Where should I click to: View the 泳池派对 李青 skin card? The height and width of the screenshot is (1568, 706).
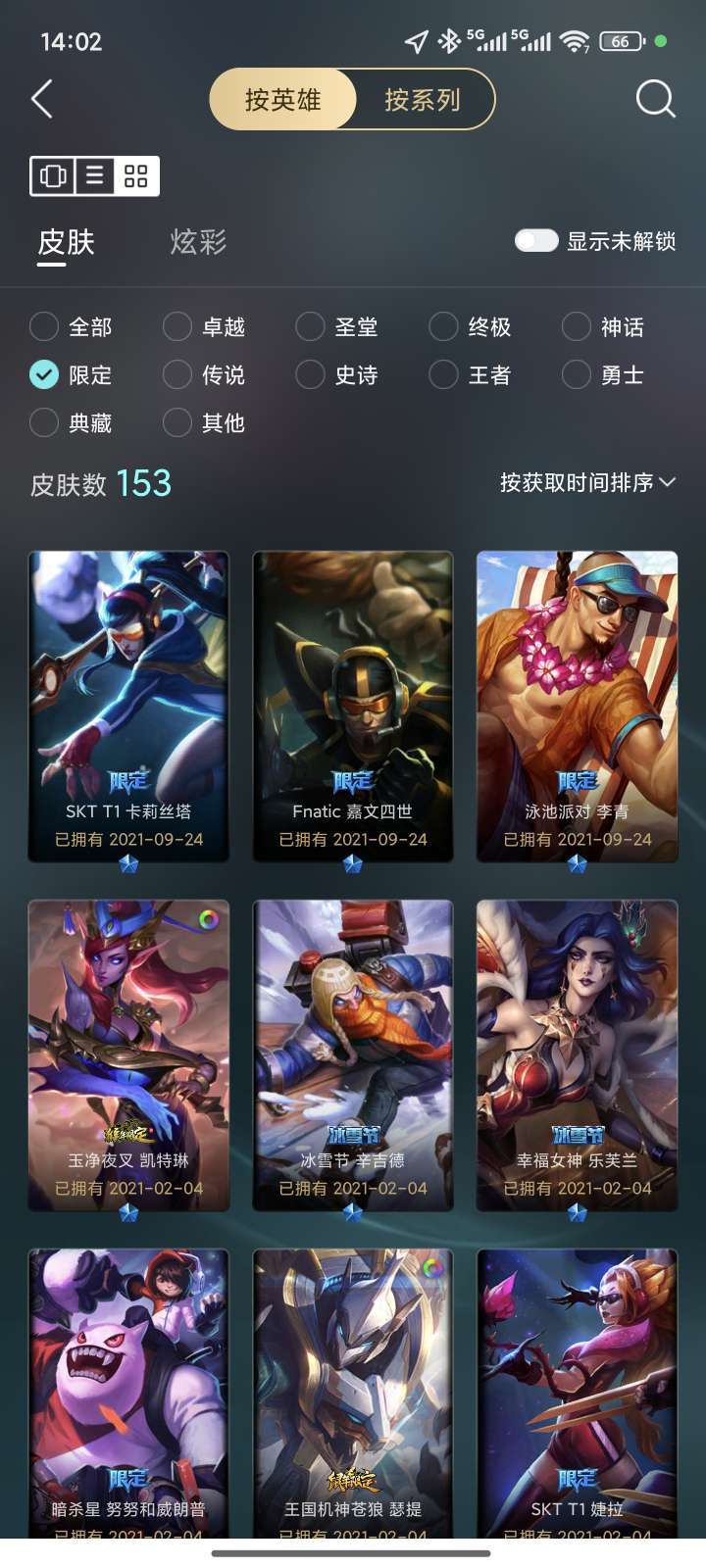[x=578, y=707]
